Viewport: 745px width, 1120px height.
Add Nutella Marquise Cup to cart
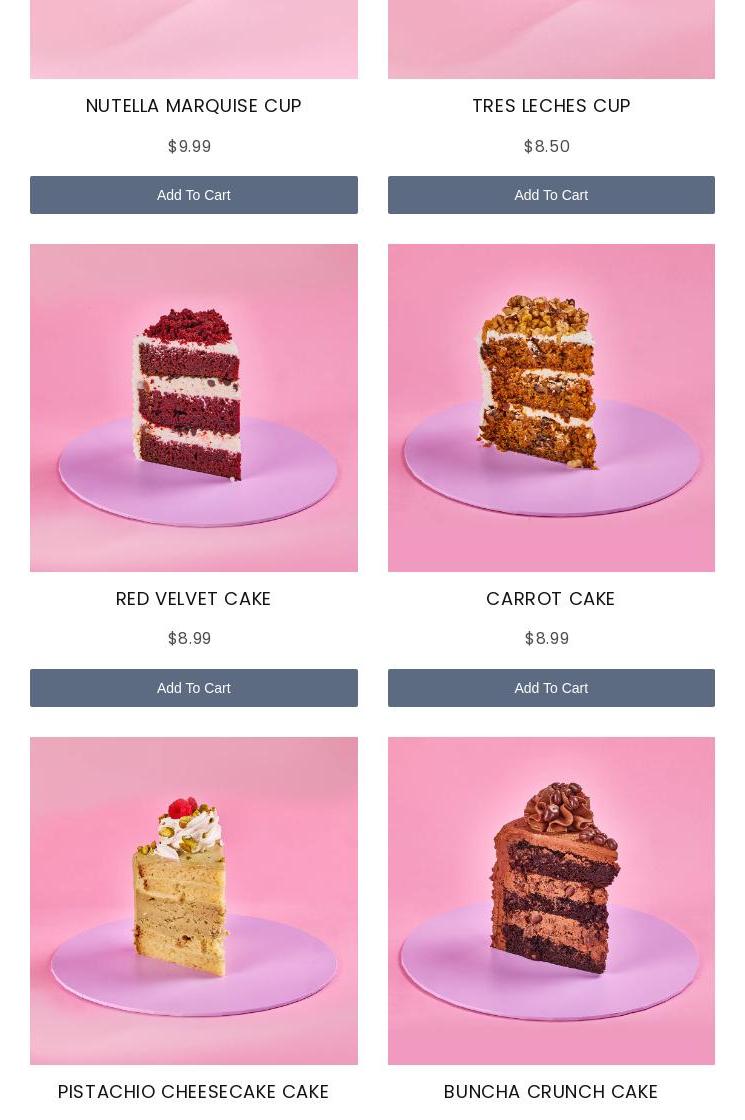coord(193,195)
